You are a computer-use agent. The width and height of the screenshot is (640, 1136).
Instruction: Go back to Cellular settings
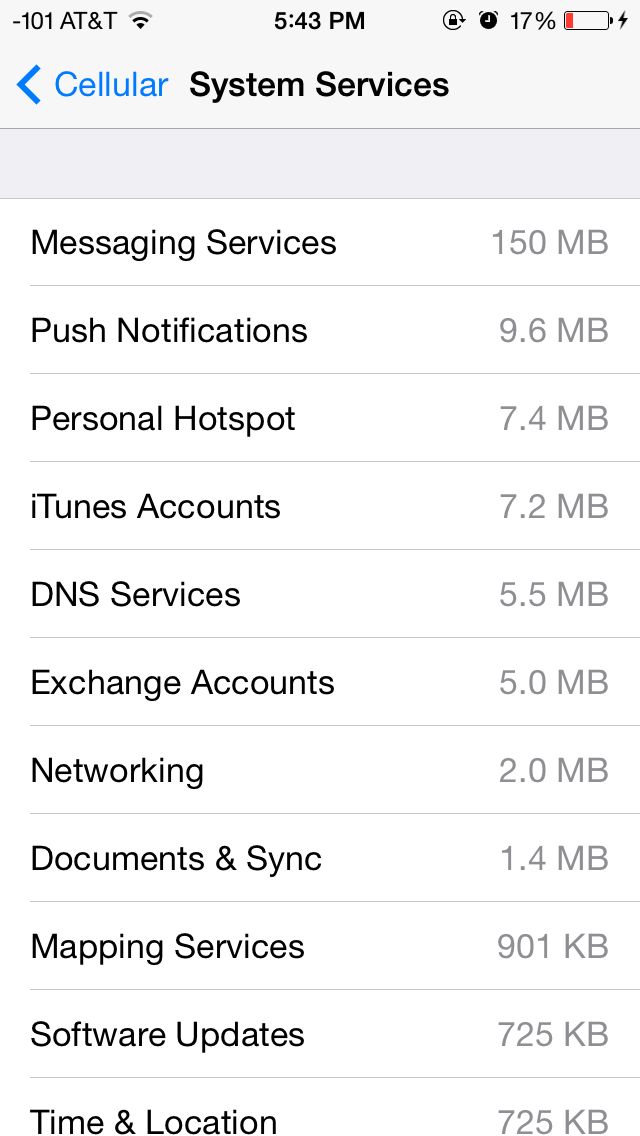point(92,86)
